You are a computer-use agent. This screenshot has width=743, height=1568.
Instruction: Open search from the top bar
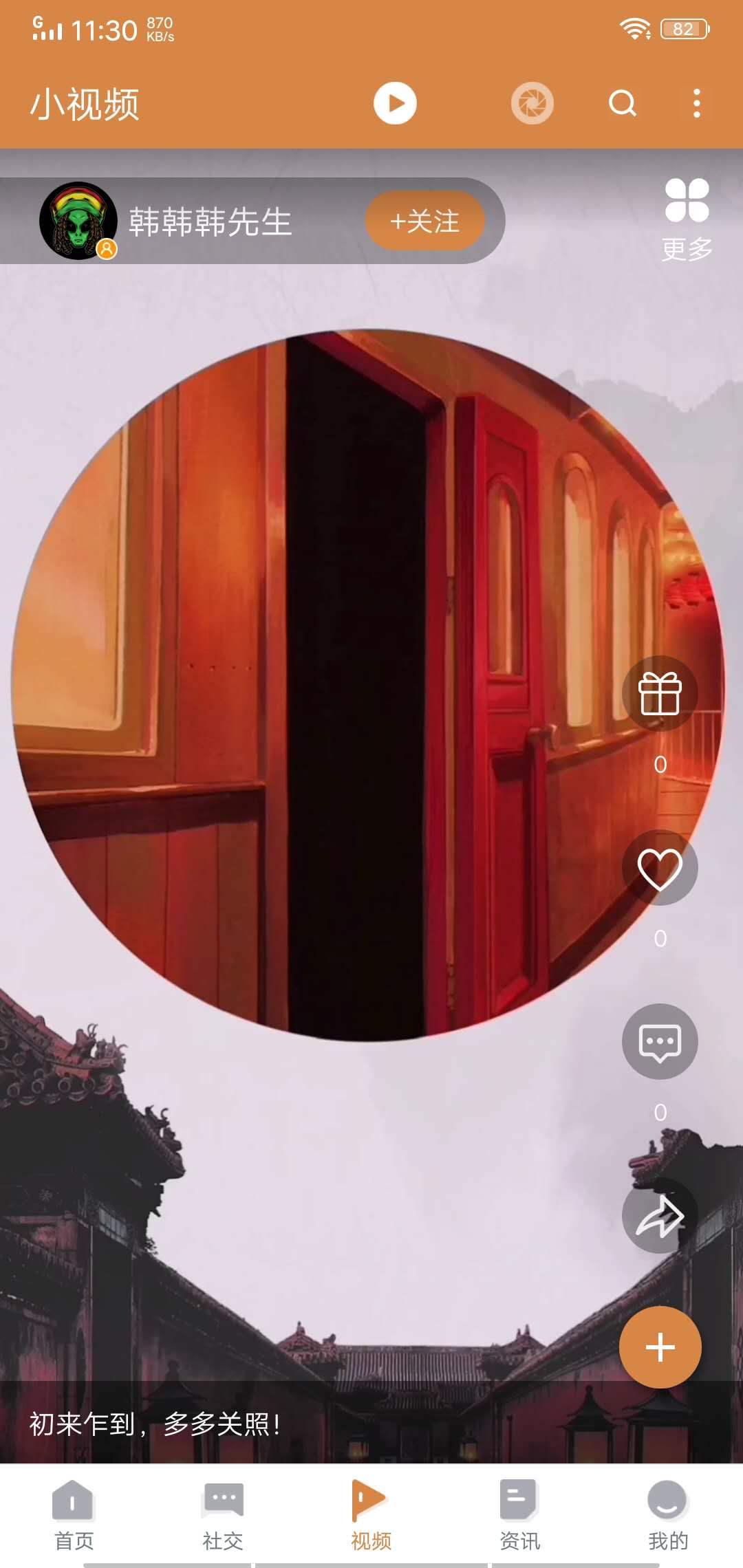click(623, 103)
